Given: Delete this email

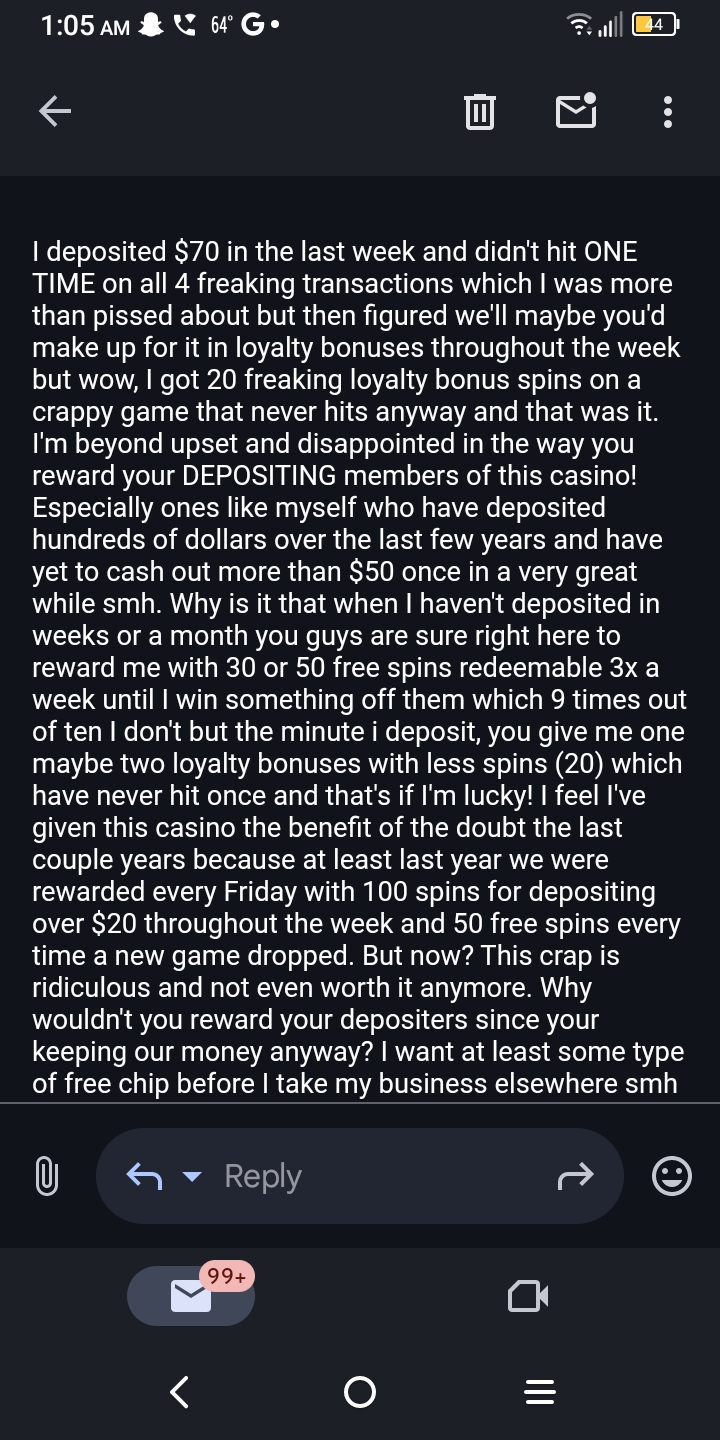Looking at the screenshot, I should [480, 111].
